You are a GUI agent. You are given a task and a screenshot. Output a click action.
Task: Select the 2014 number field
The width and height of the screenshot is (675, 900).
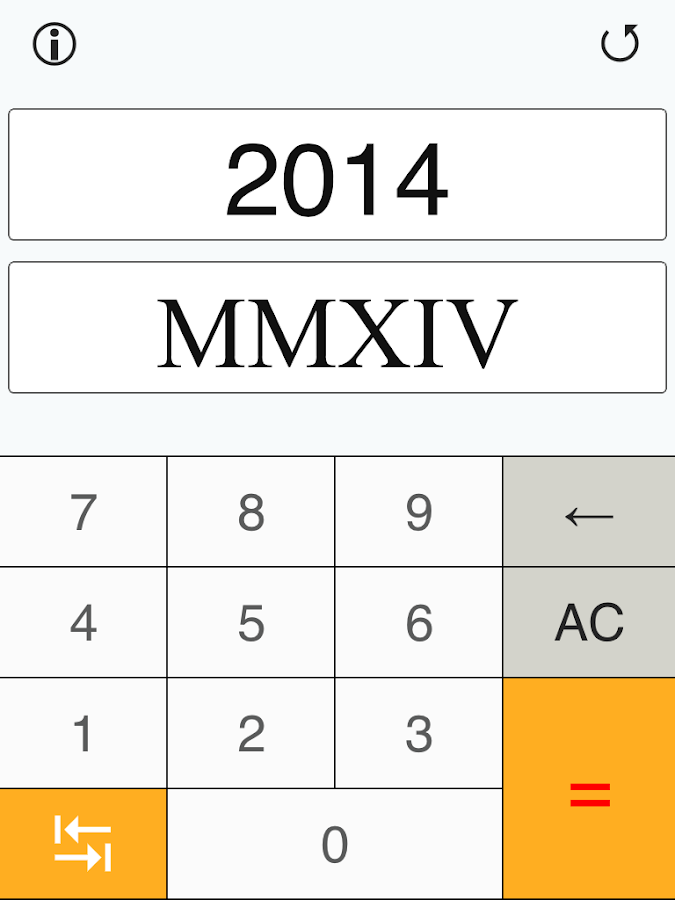[337, 175]
